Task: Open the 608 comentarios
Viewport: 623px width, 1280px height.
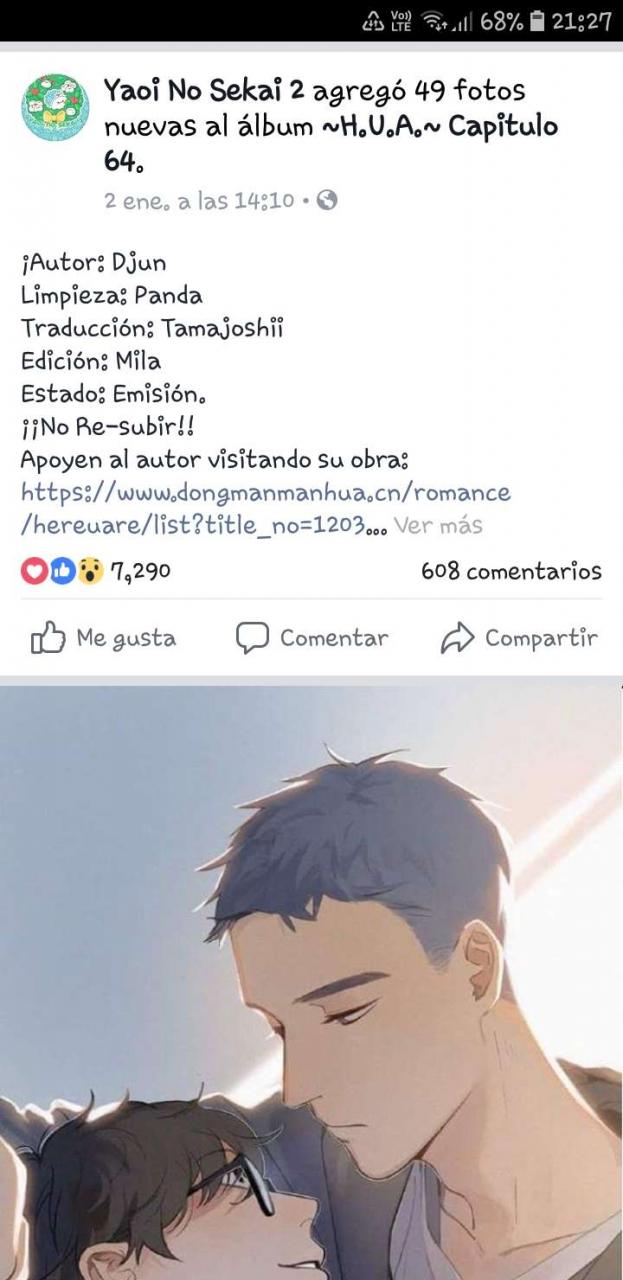Action: (x=511, y=571)
